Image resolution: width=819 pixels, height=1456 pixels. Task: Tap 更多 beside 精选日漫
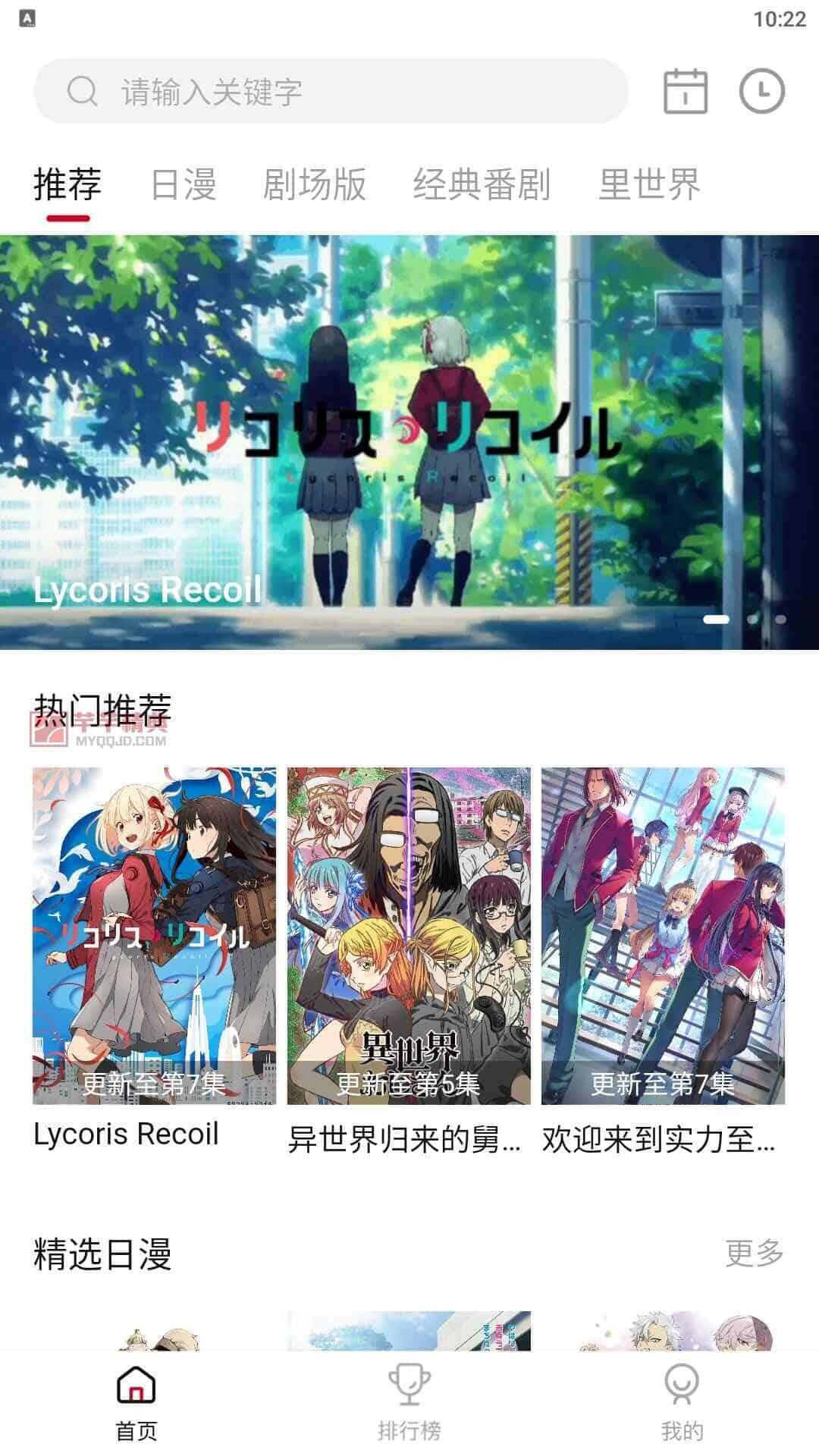pyautogui.click(x=754, y=1253)
